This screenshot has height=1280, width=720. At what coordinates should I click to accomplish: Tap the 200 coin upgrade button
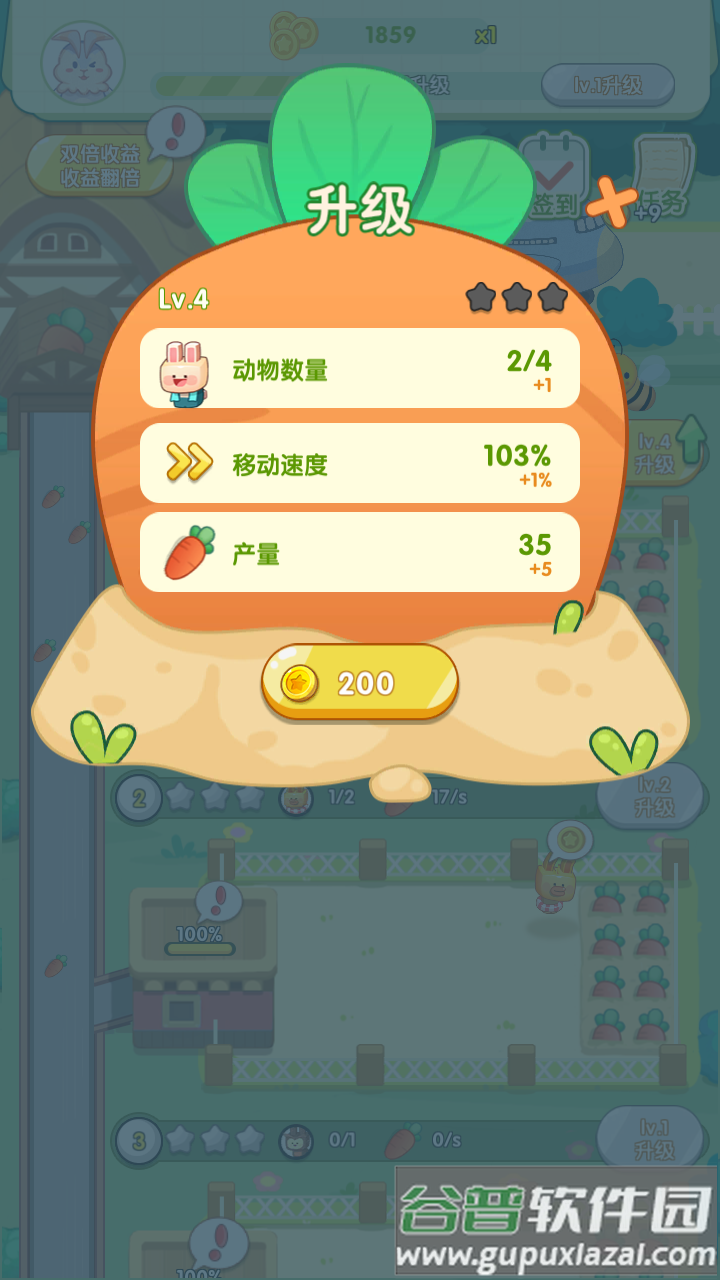click(360, 683)
